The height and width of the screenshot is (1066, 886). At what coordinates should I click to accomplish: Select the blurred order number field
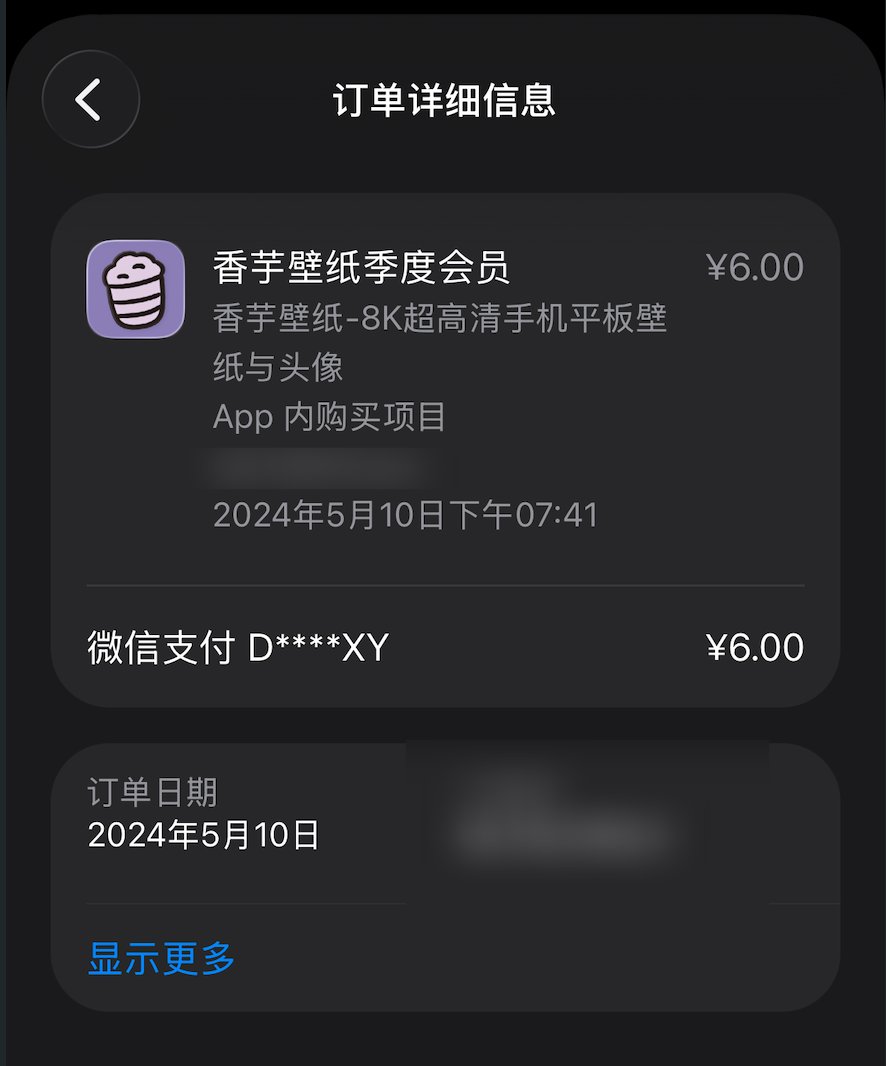coord(320,466)
